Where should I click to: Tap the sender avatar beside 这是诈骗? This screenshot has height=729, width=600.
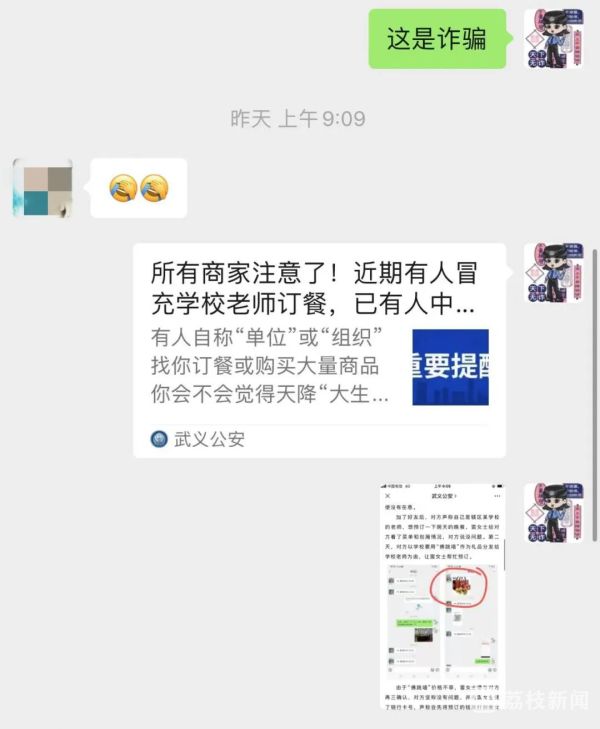[x=553, y=39]
